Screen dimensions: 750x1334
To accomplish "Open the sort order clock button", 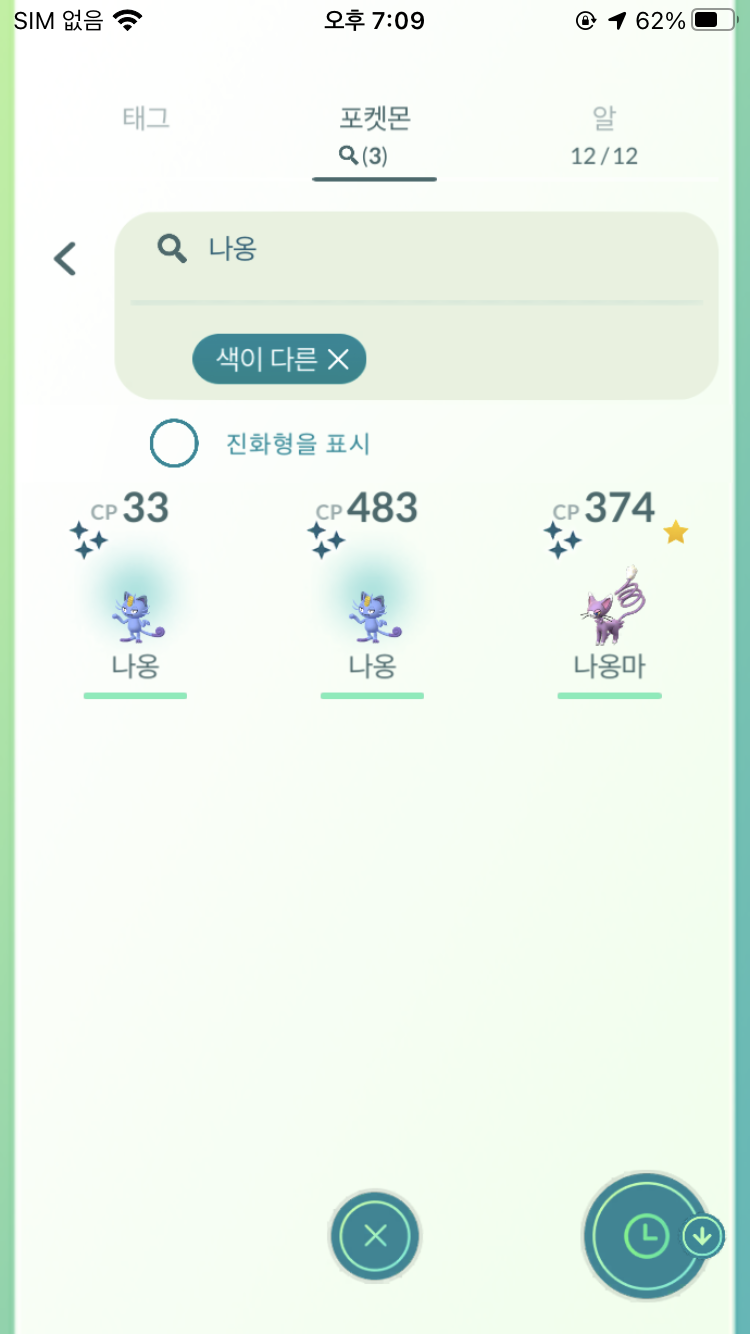I will tap(647, 1236).
